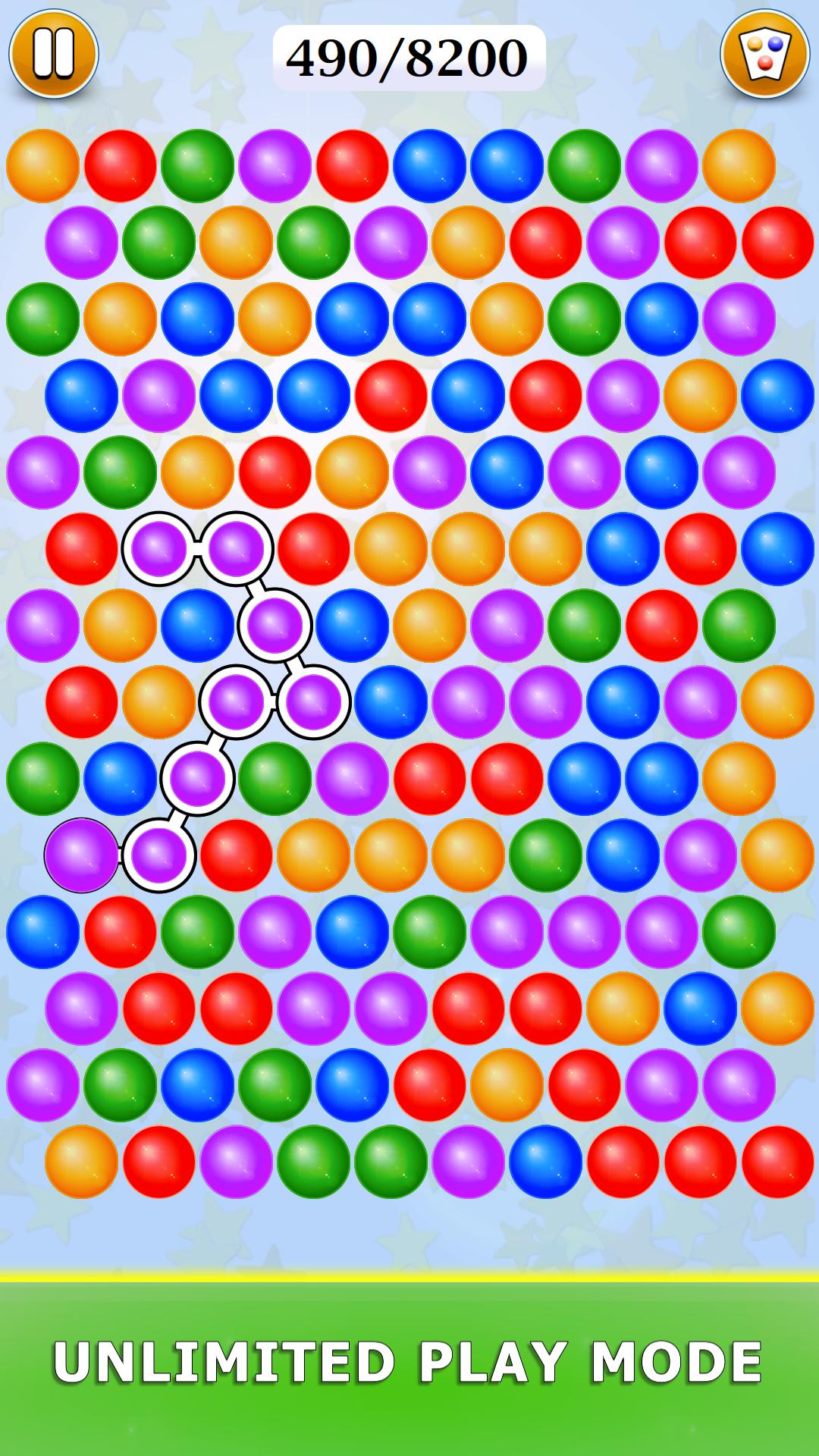This screenshot has height=1456, width=819.
Task: Tap the lone purple bubble left of the chain
Action: pos(80,855)
